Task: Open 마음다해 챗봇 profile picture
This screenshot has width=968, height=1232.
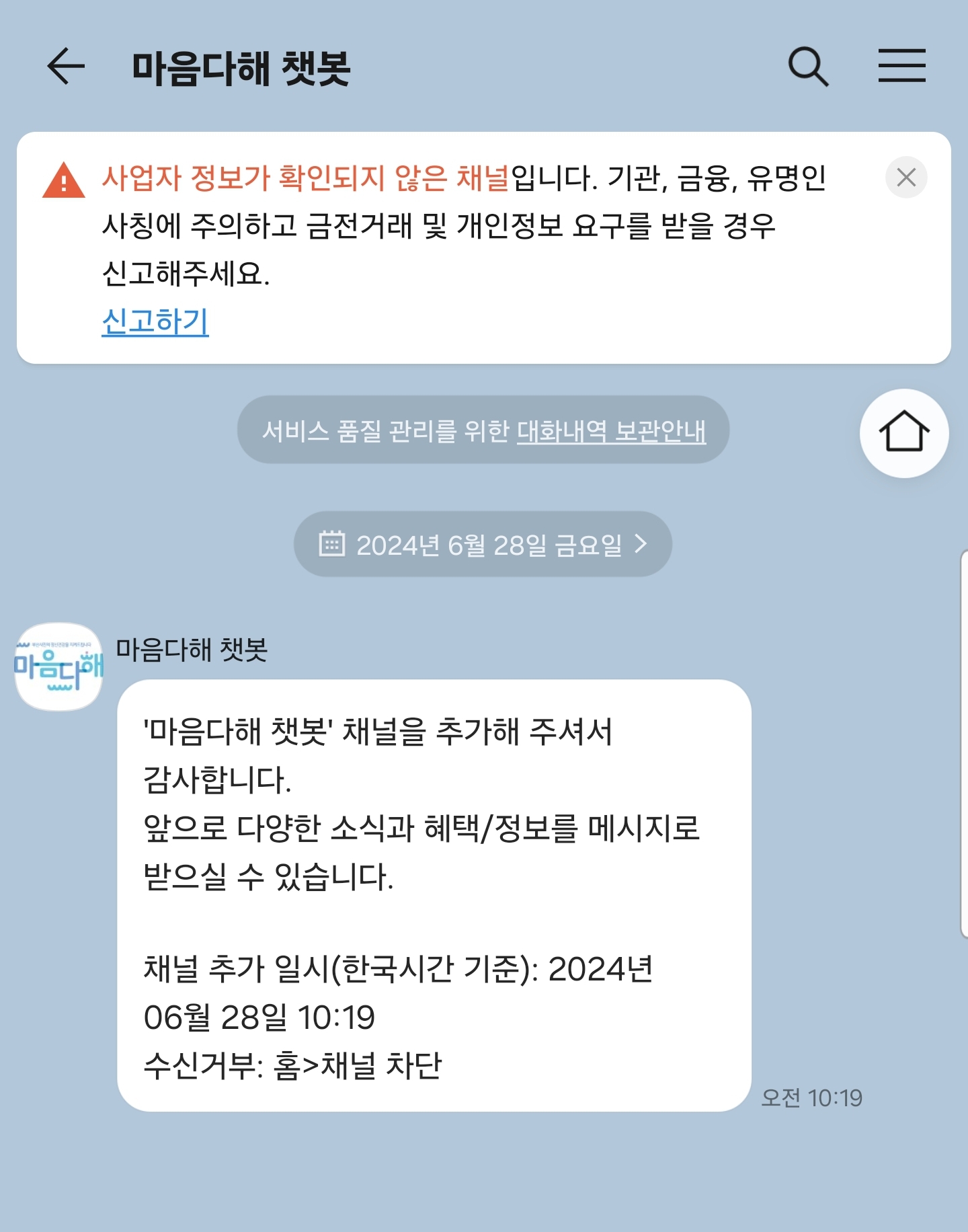Action: (x=59, y=666)
